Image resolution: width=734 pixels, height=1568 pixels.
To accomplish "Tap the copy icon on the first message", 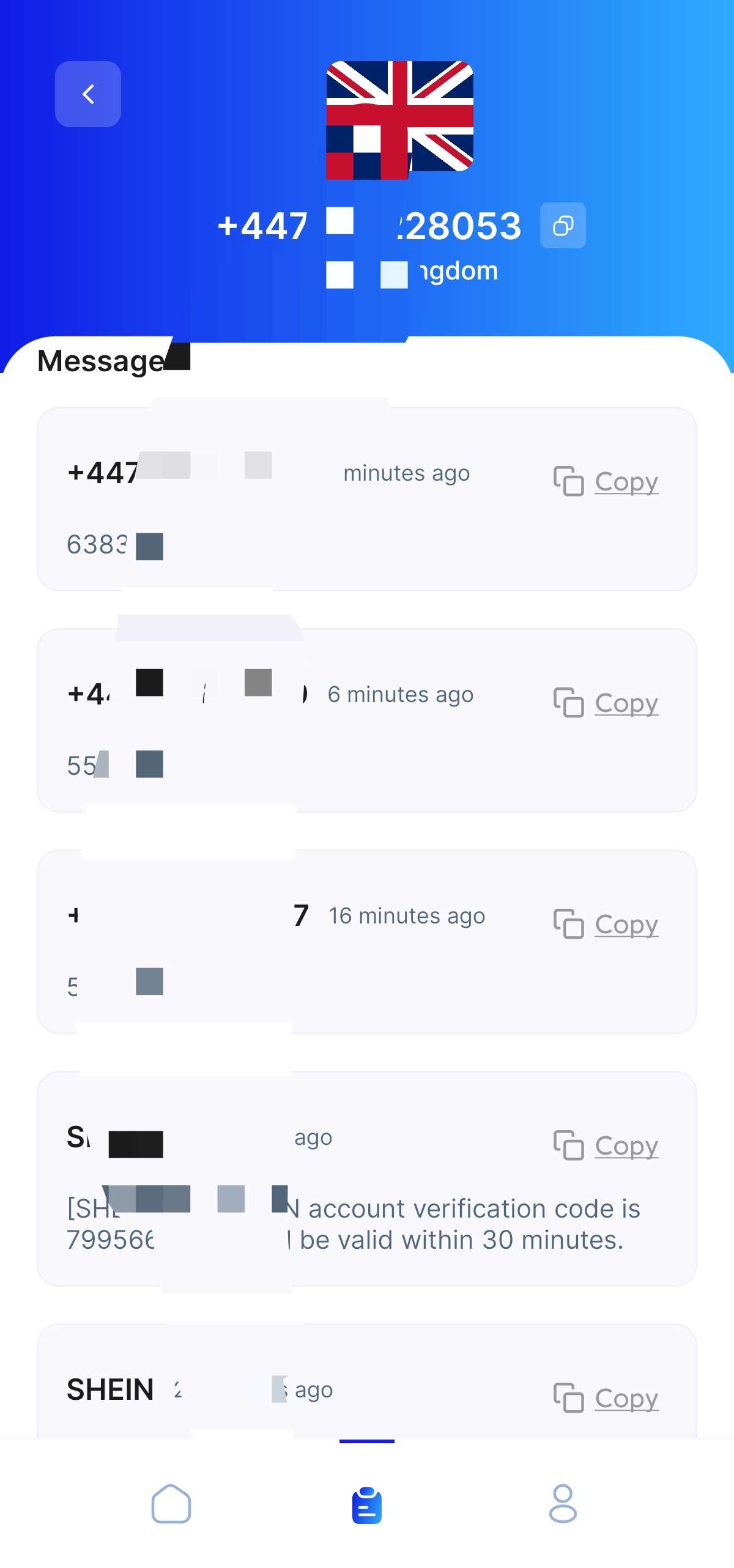I will [x=570, y=481].
